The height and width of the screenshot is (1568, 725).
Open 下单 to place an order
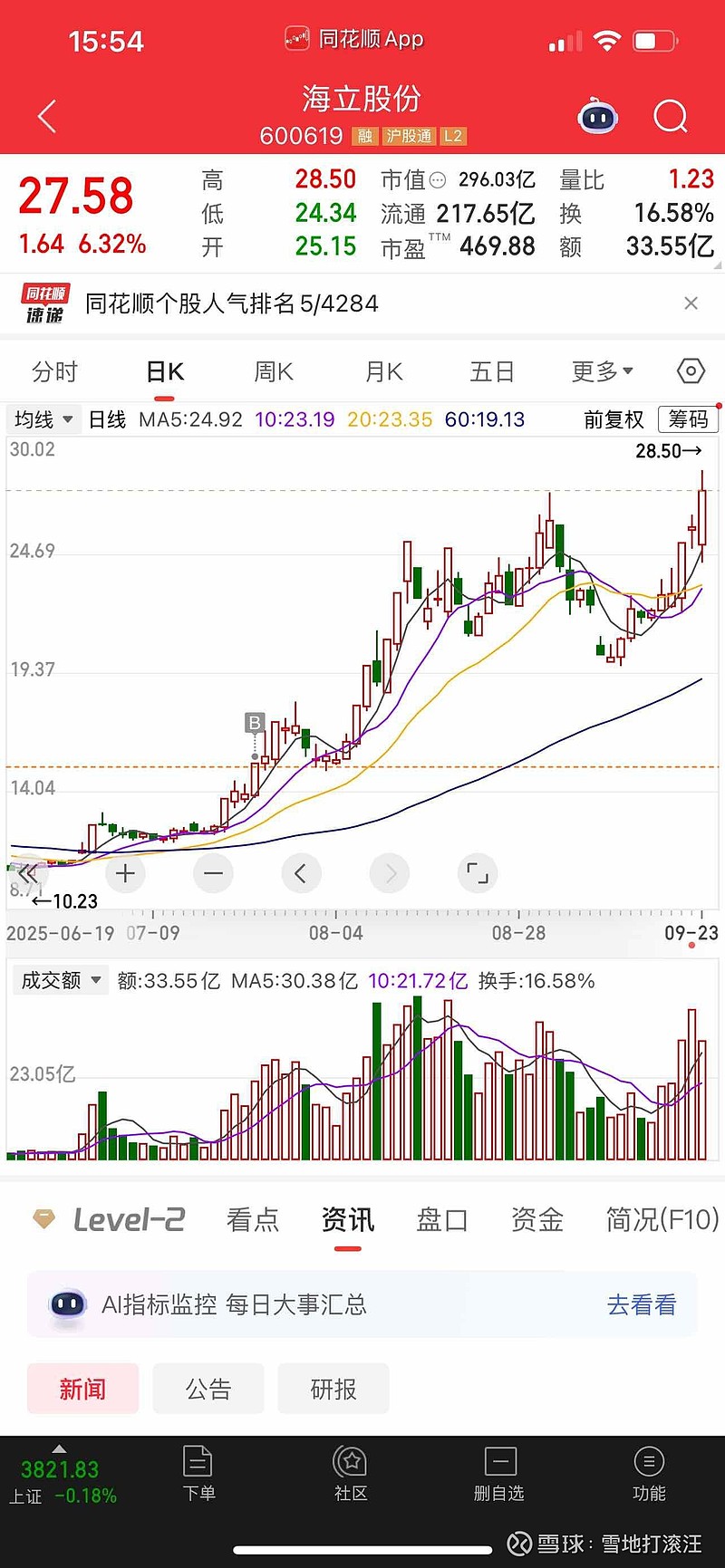tap(198, 1475)
